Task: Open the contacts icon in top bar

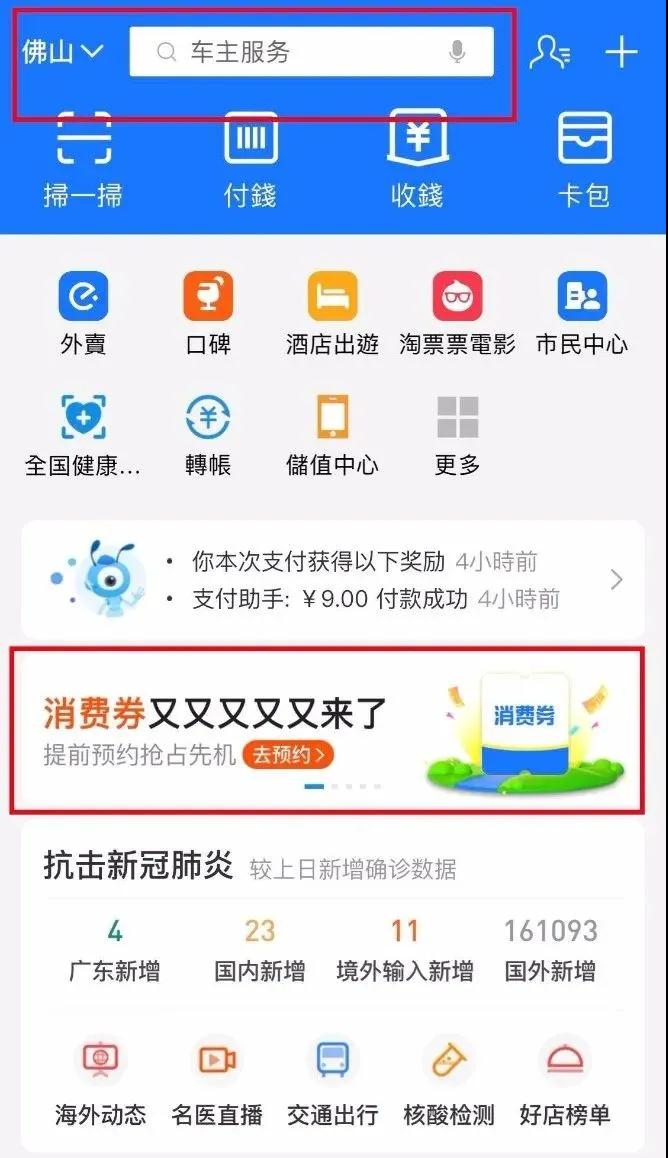Action: coord(549,52)
